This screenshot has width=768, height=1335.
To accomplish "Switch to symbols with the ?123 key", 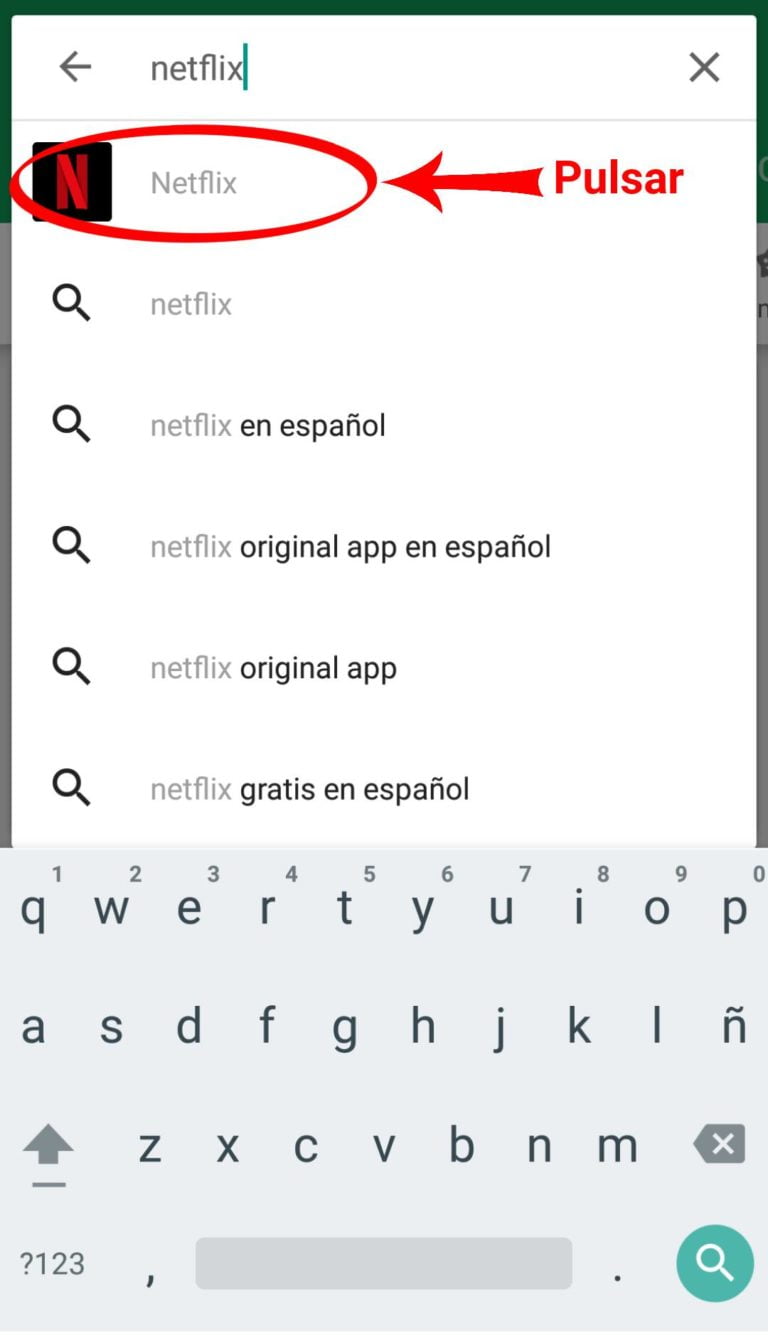I will click(x=52, y=1263).
